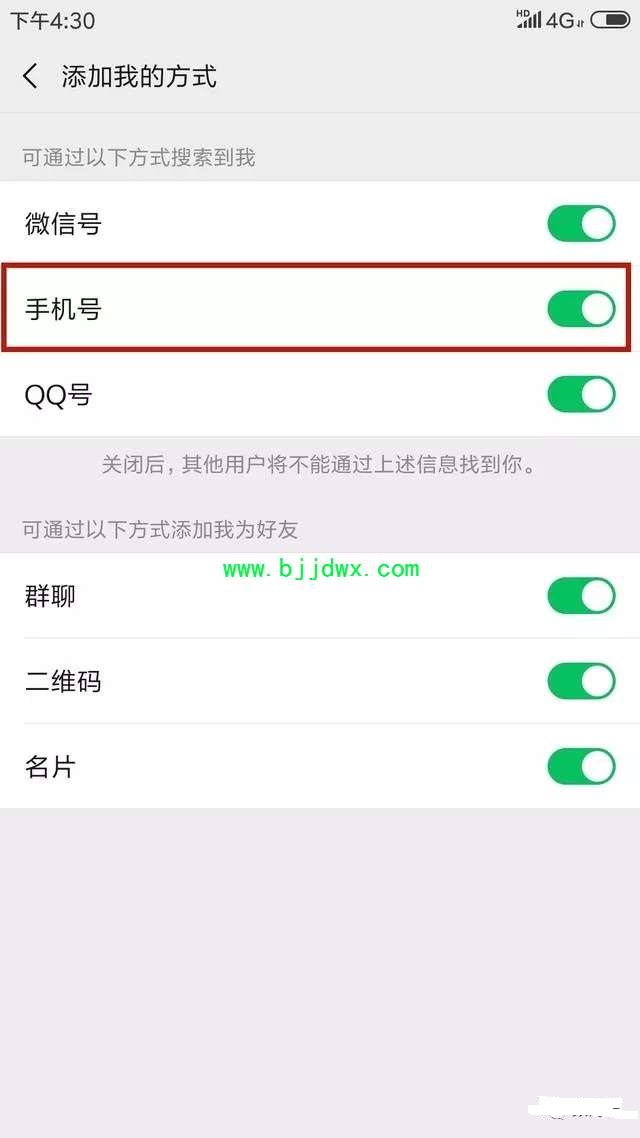This screenshot has width=640, height=1138.
Task: Toggle off the QQ号 switch
Action: [581, 395]
